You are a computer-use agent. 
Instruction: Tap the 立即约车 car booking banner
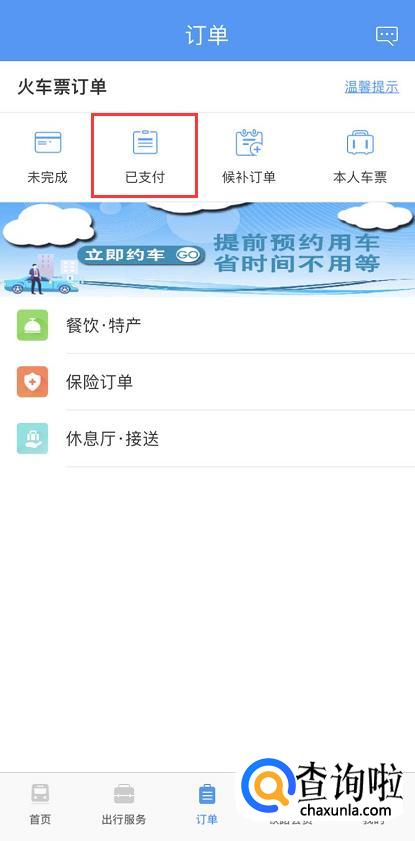pos(208,249)
